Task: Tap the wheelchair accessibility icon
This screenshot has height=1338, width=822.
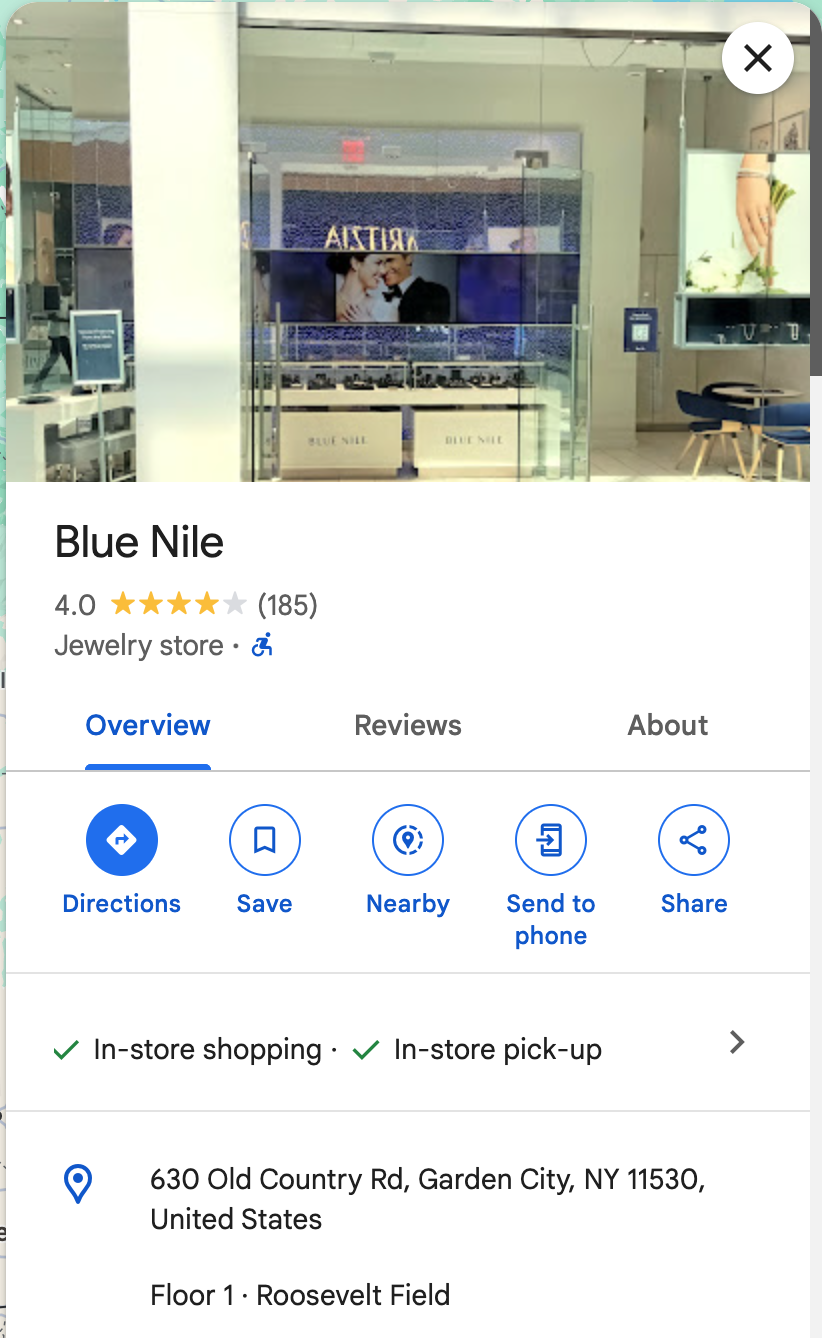Action: pos(262,646)
